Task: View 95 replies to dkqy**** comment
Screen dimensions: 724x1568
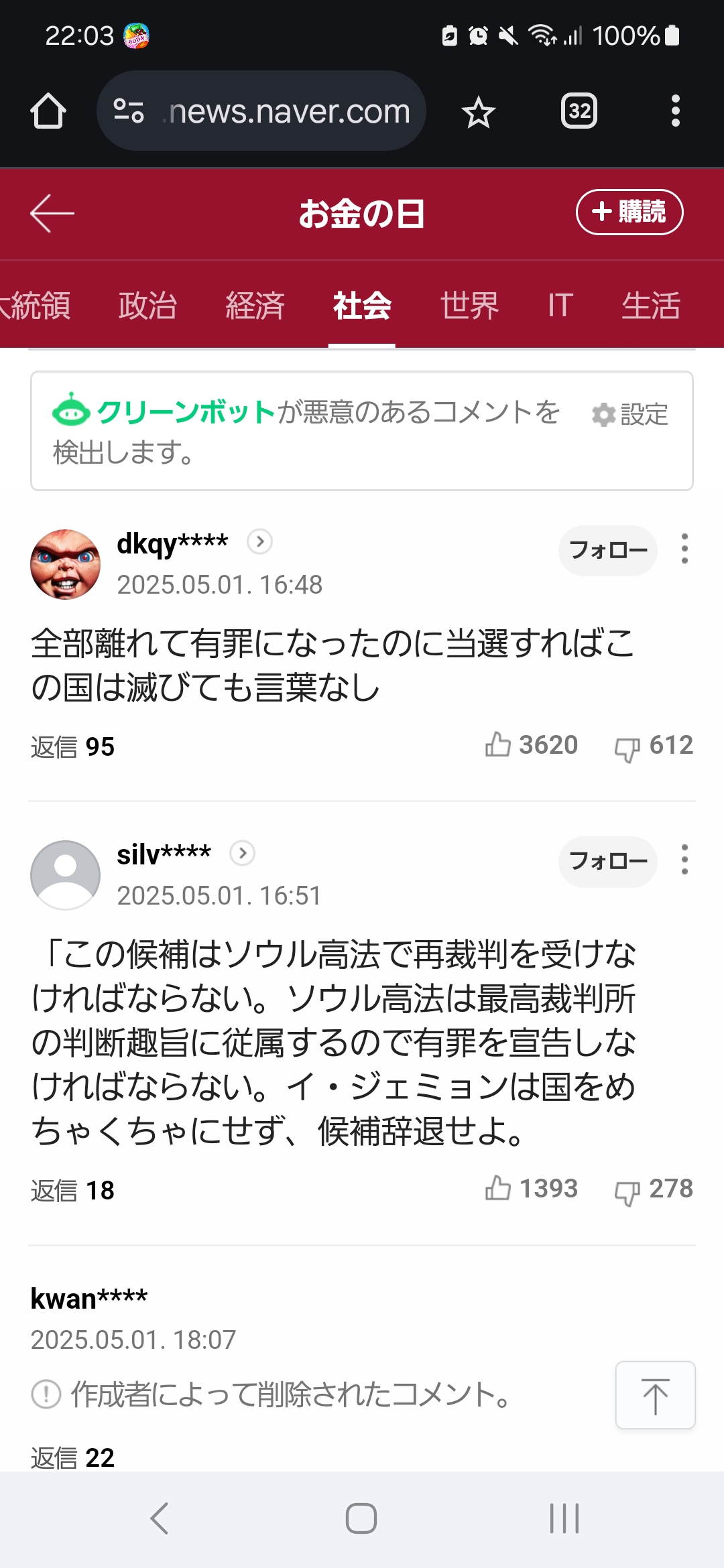Action: coord(72,746)
